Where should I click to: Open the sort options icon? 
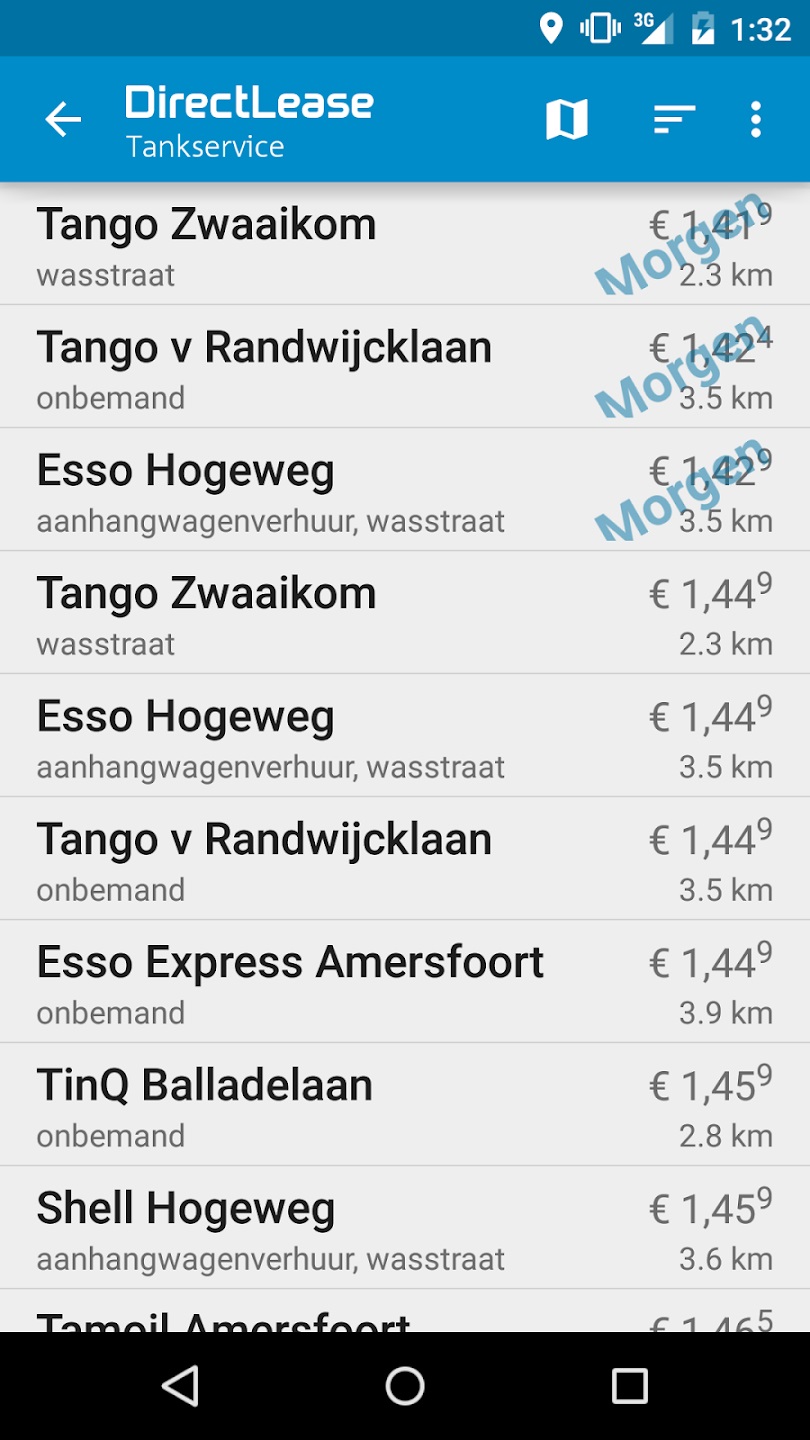click(x=674, y=120)
